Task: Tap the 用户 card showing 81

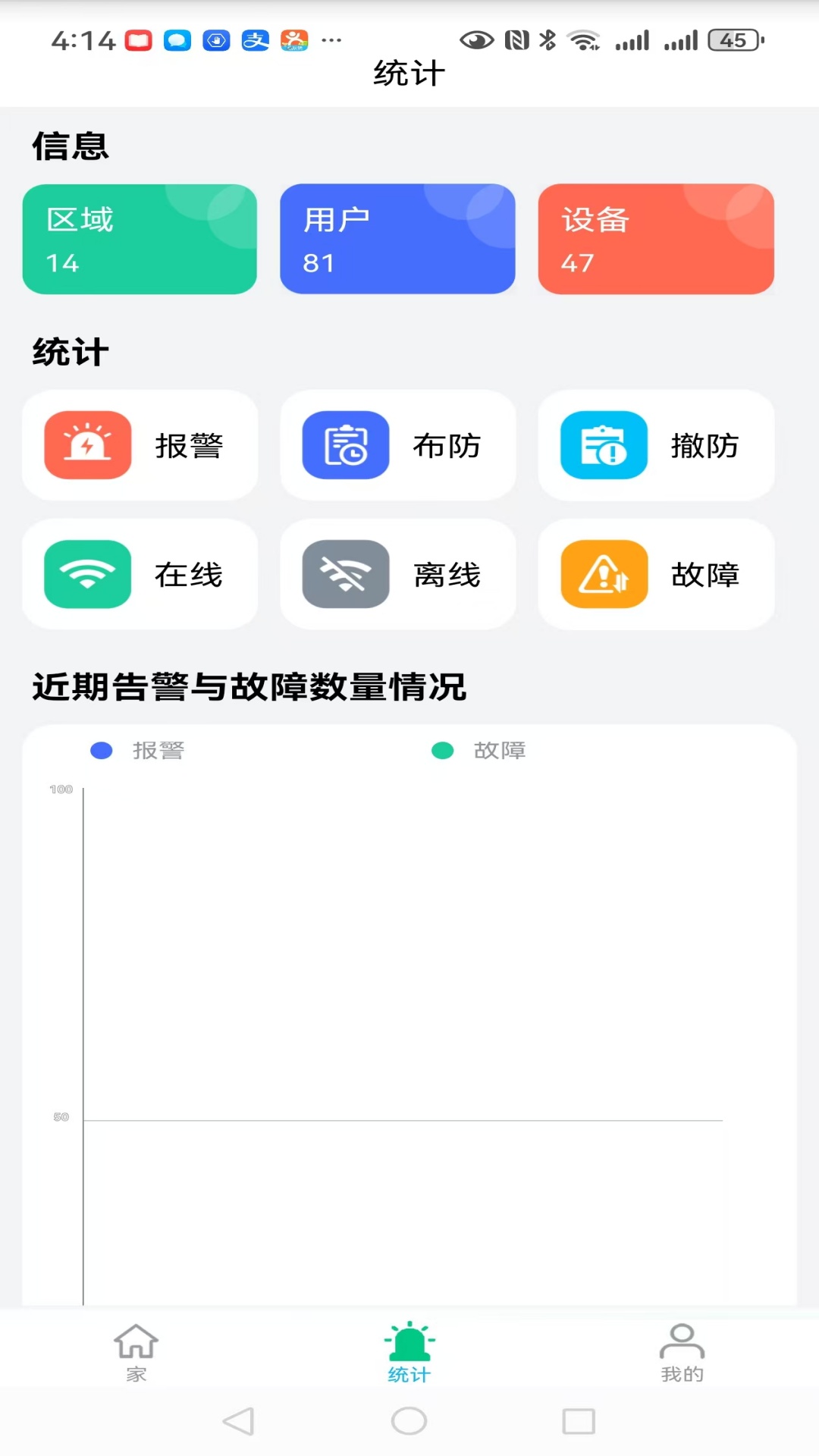Action: point(398,239)
